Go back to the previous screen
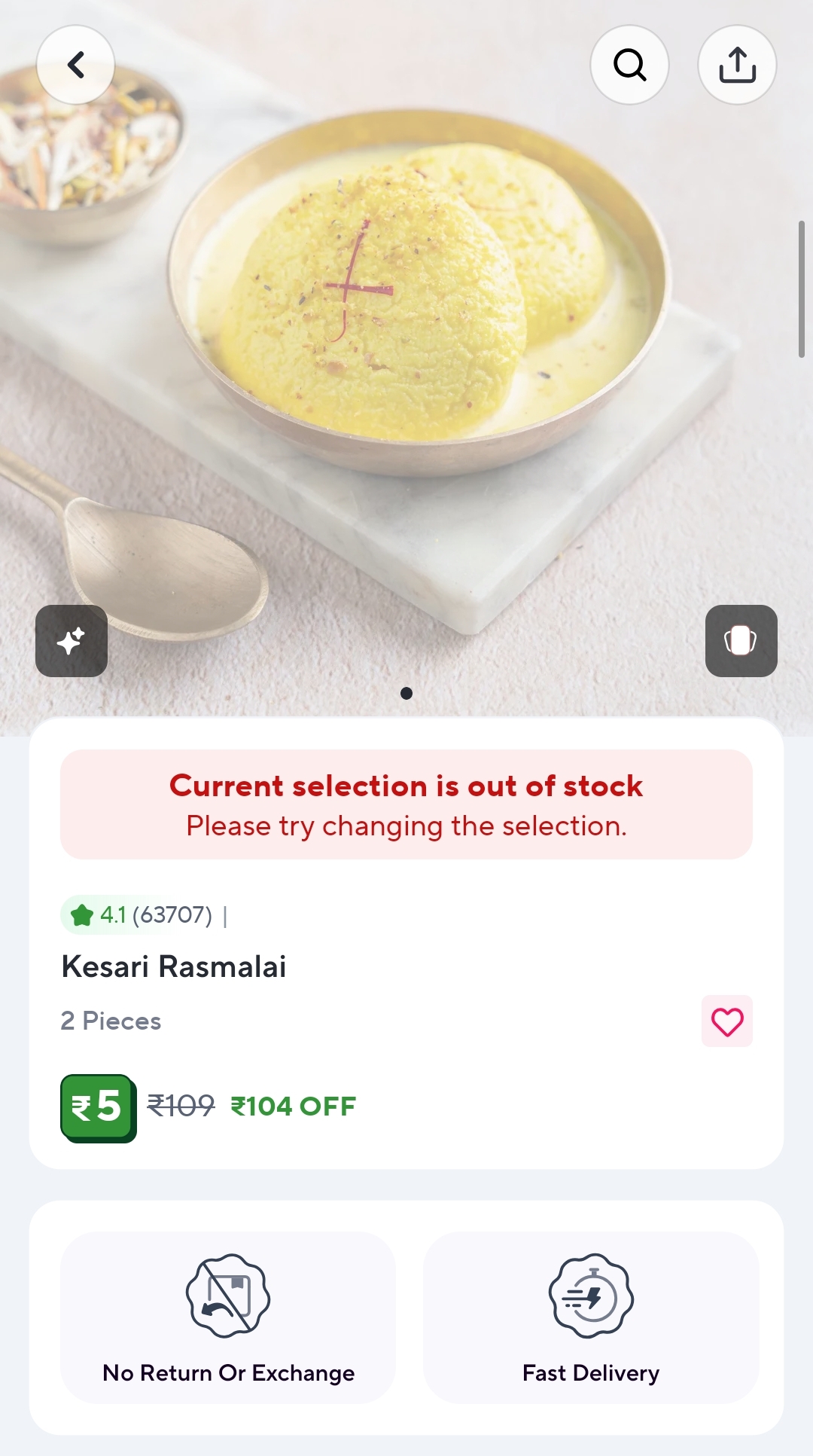 point(75,65)
